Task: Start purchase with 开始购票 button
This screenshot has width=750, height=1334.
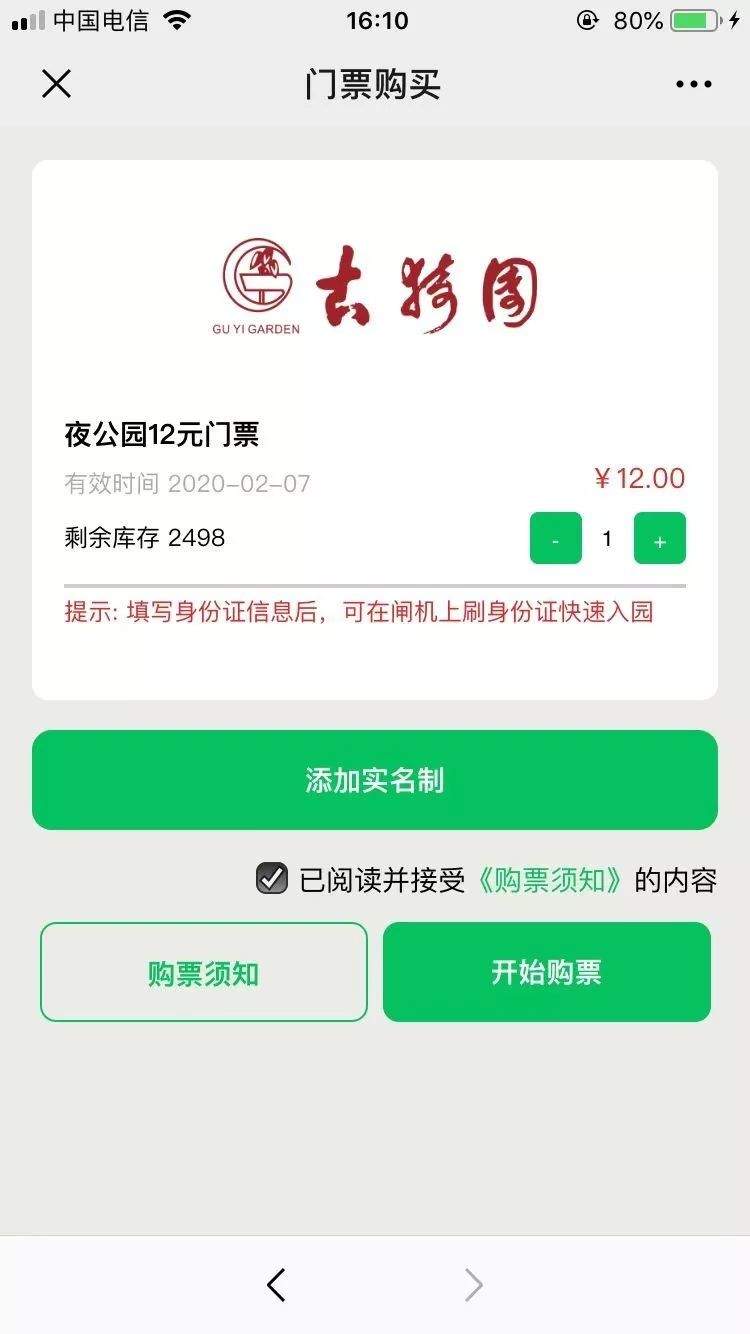Action: pos(547,972)
